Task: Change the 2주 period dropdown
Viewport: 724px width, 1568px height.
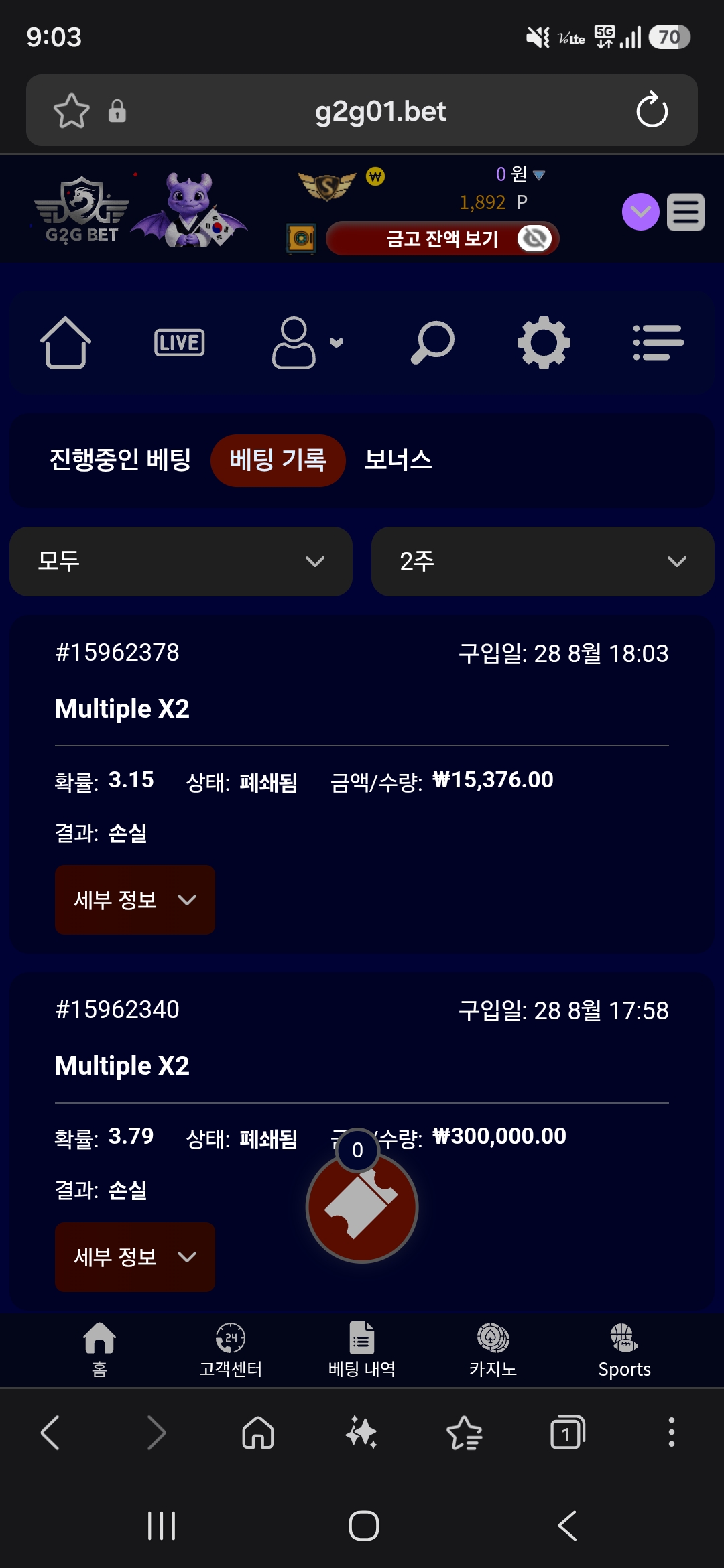Action: click(543, 562)
